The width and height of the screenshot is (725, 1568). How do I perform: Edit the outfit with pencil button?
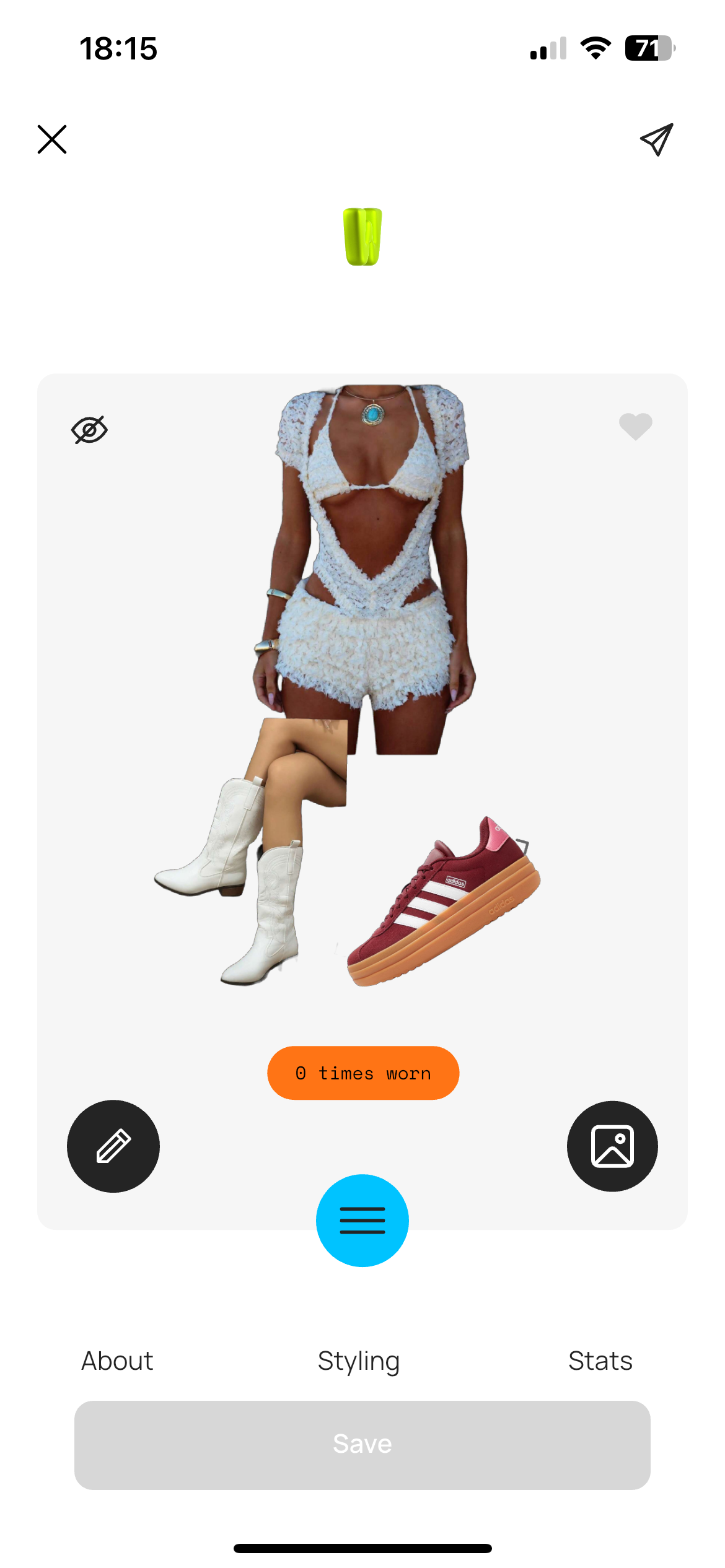113,1146
